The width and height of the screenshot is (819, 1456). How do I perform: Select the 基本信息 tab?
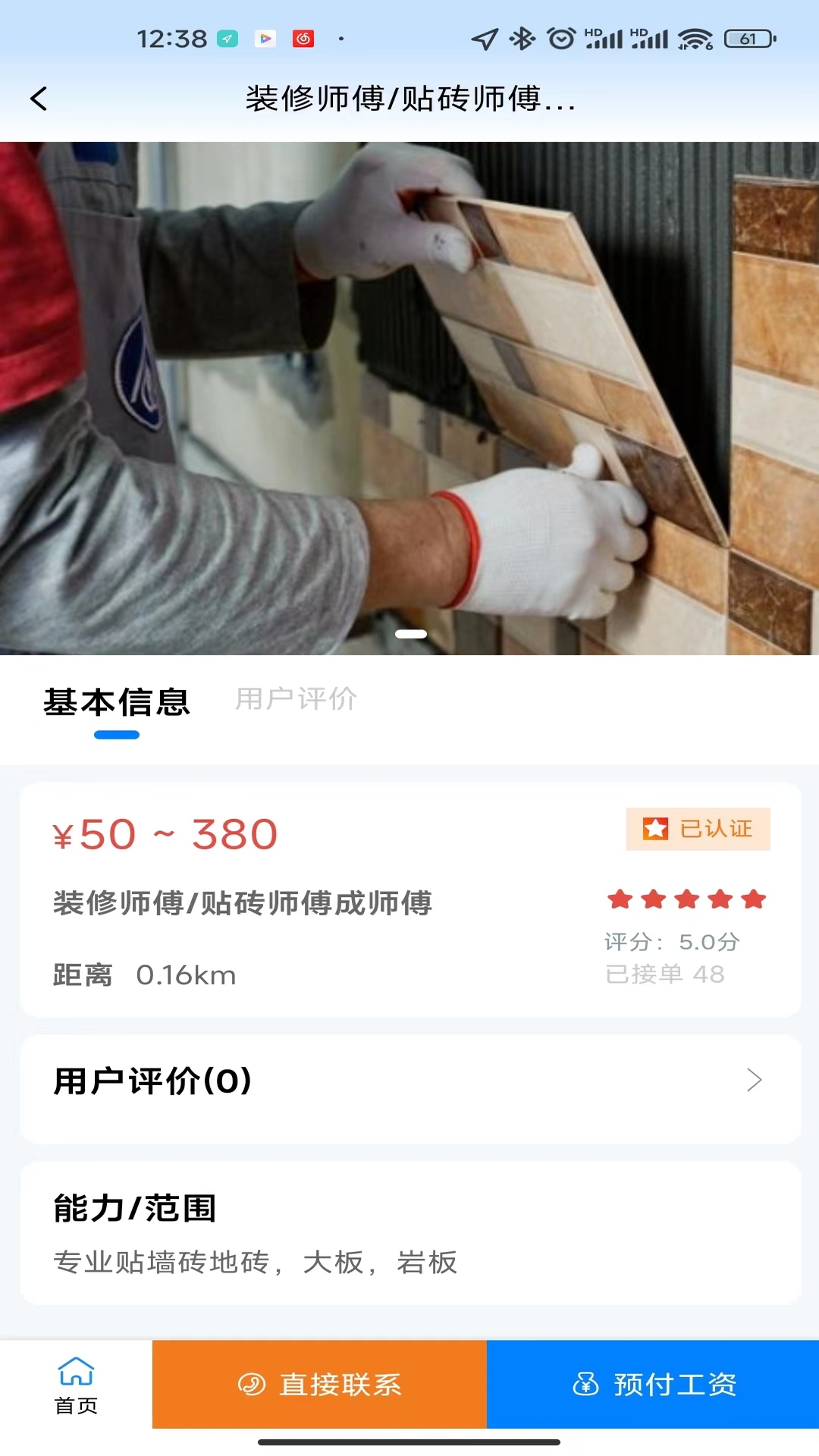point(117,702)
